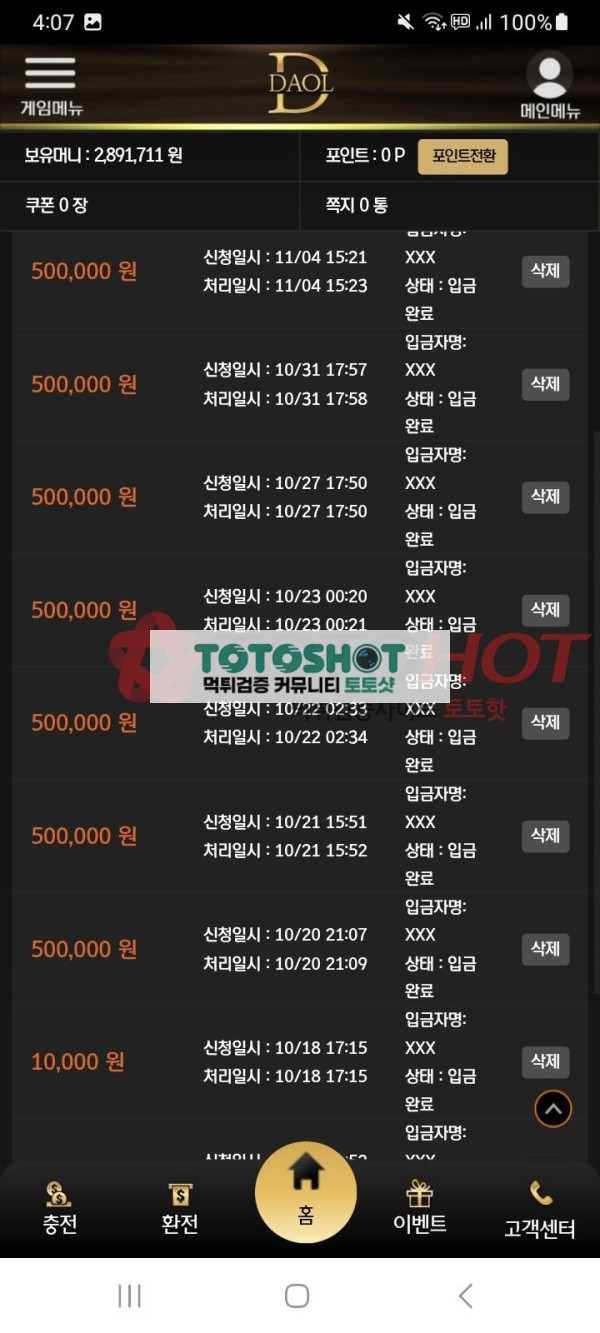Open the 게임메뉴 hamburger menu
The height and width of the screenshot is (1333, 600).
(50, 85)
